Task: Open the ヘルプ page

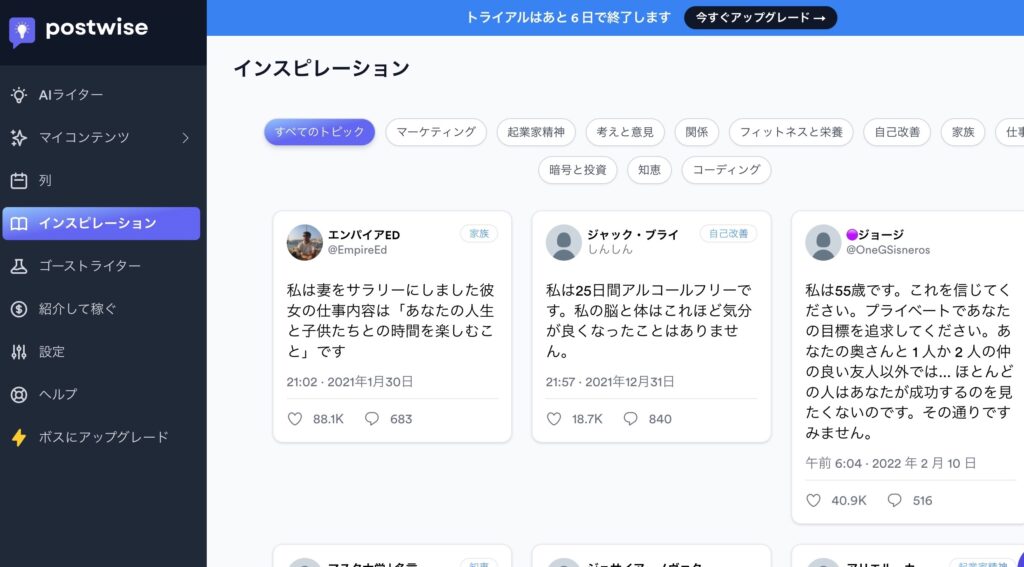Action: pos(57,394)
